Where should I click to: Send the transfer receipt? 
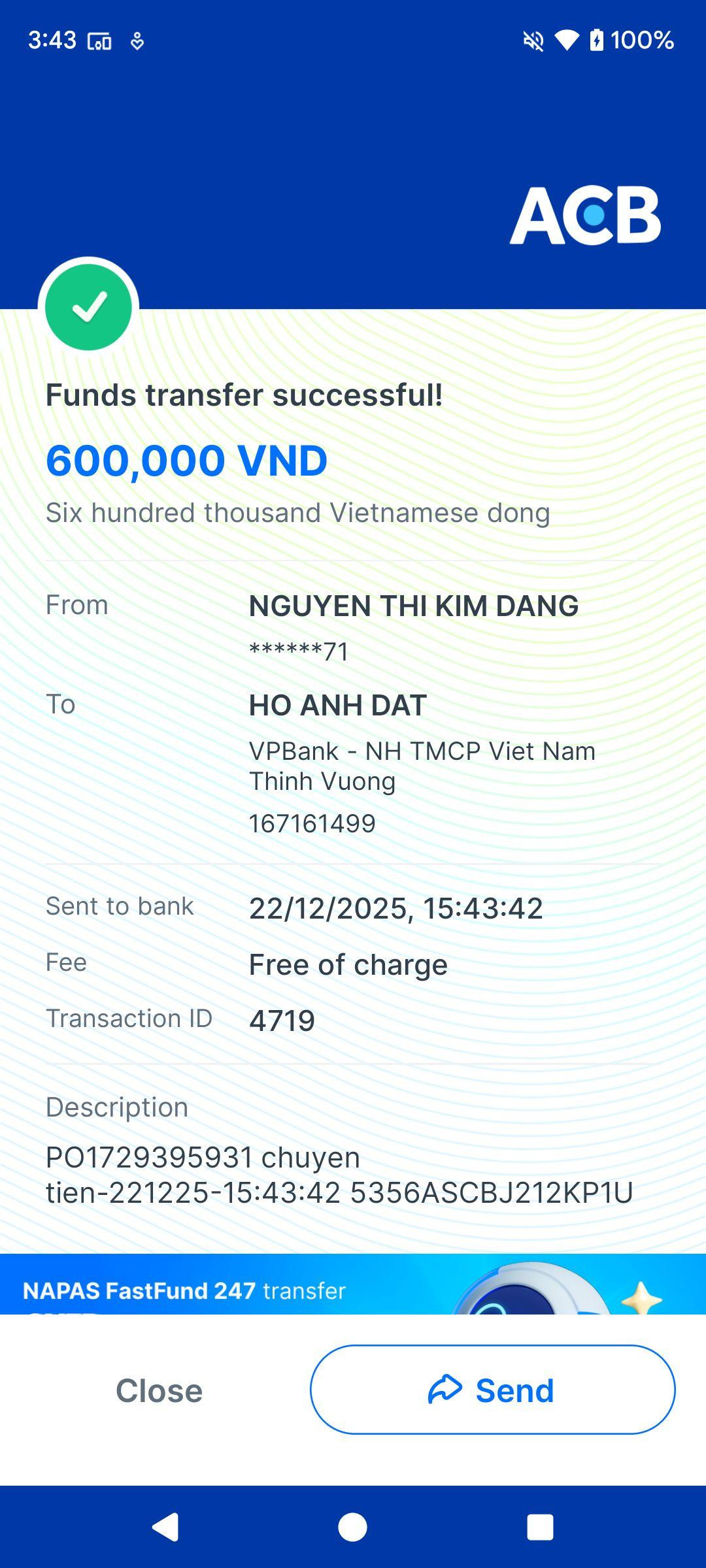tap(492, 1390)
